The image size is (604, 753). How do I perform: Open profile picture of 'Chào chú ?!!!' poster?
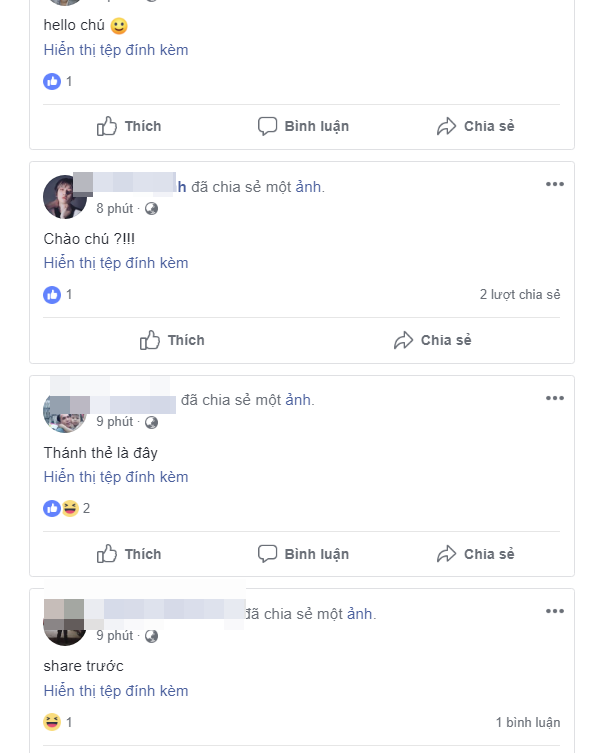[65, 197]
